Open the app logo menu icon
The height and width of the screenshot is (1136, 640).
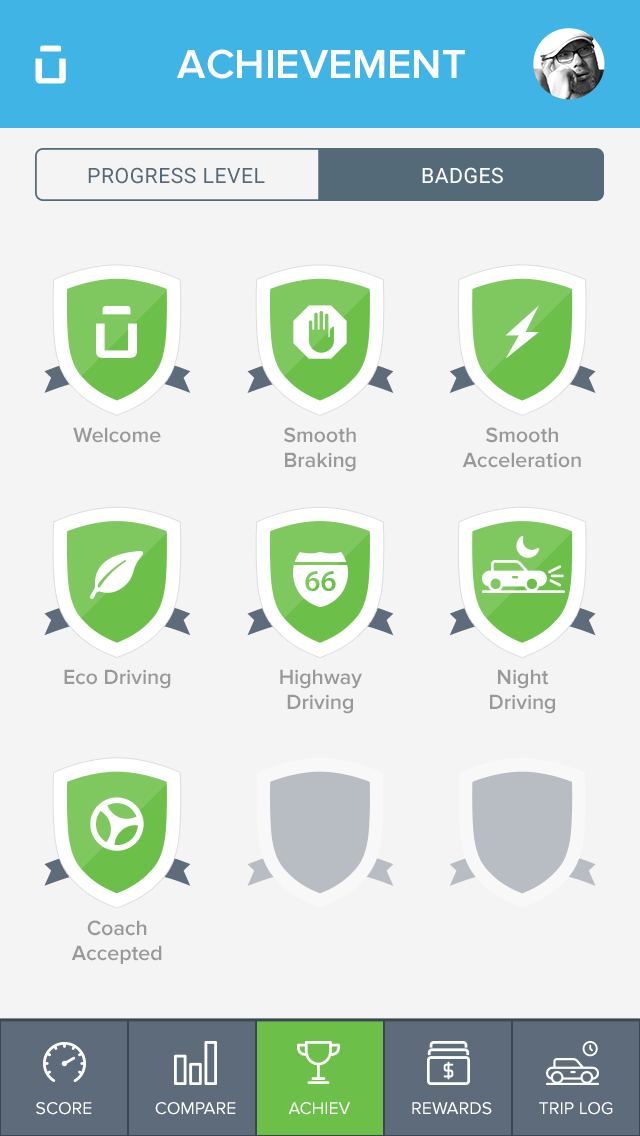(x=51, y=64)
